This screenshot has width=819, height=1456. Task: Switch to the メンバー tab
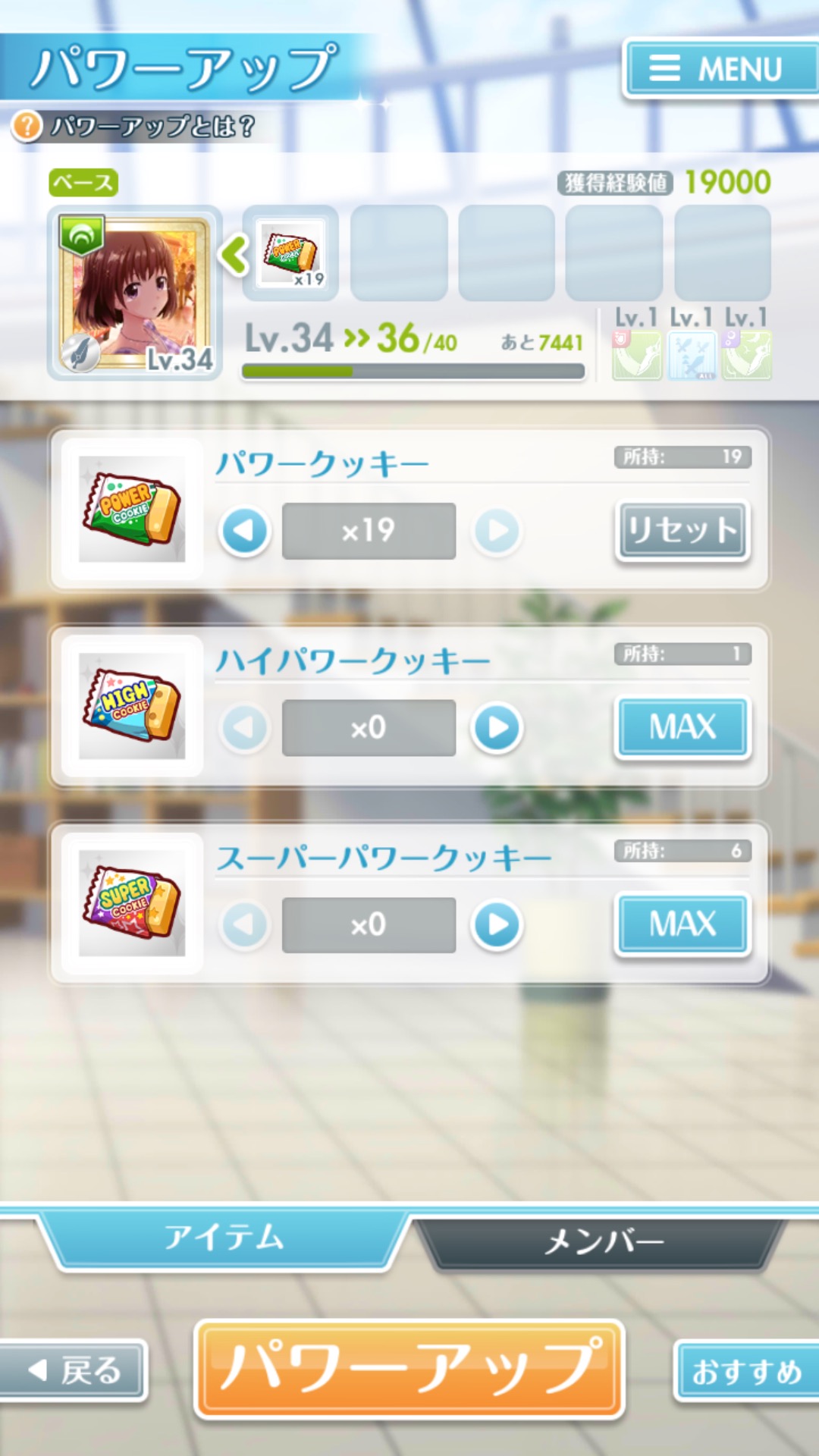coord(603,1241)
